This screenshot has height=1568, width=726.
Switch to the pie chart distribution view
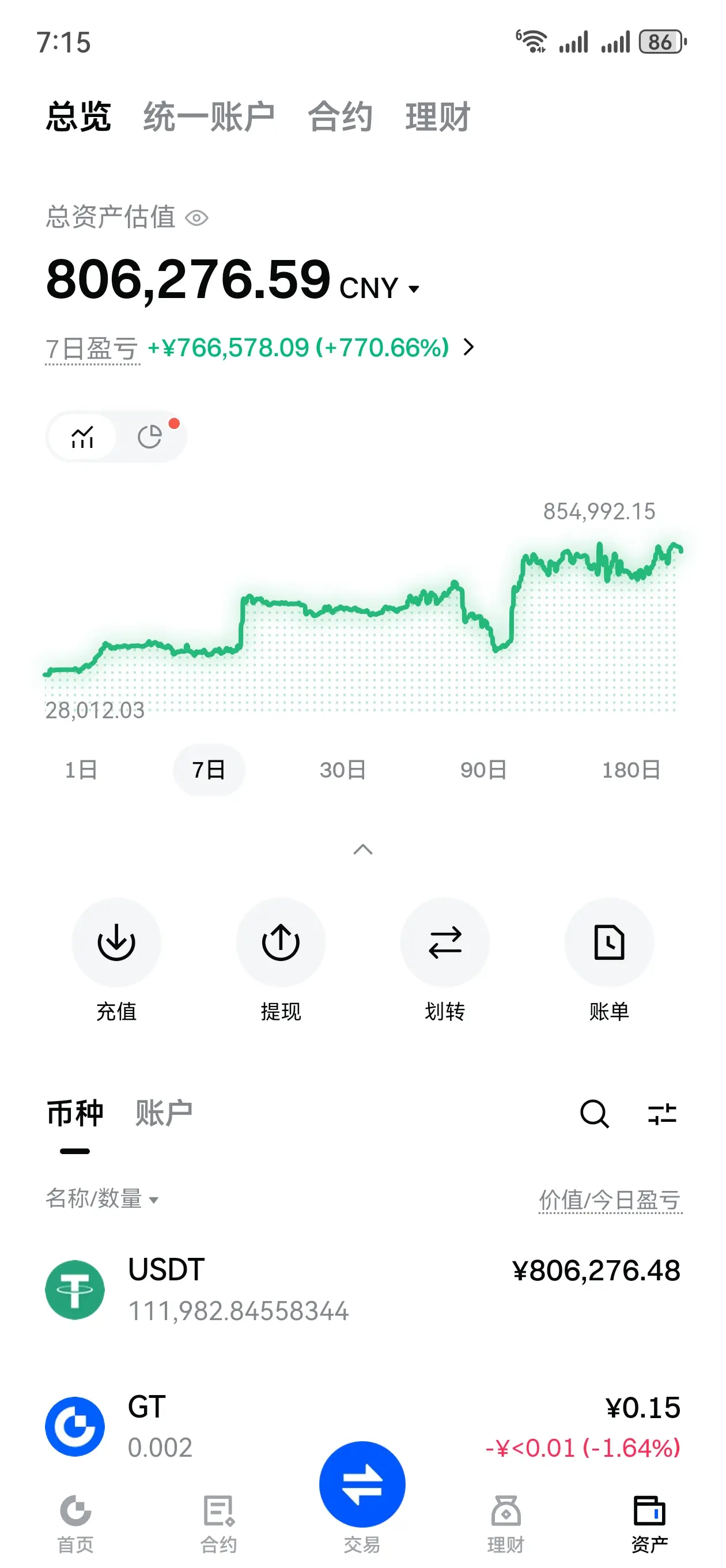150,436
